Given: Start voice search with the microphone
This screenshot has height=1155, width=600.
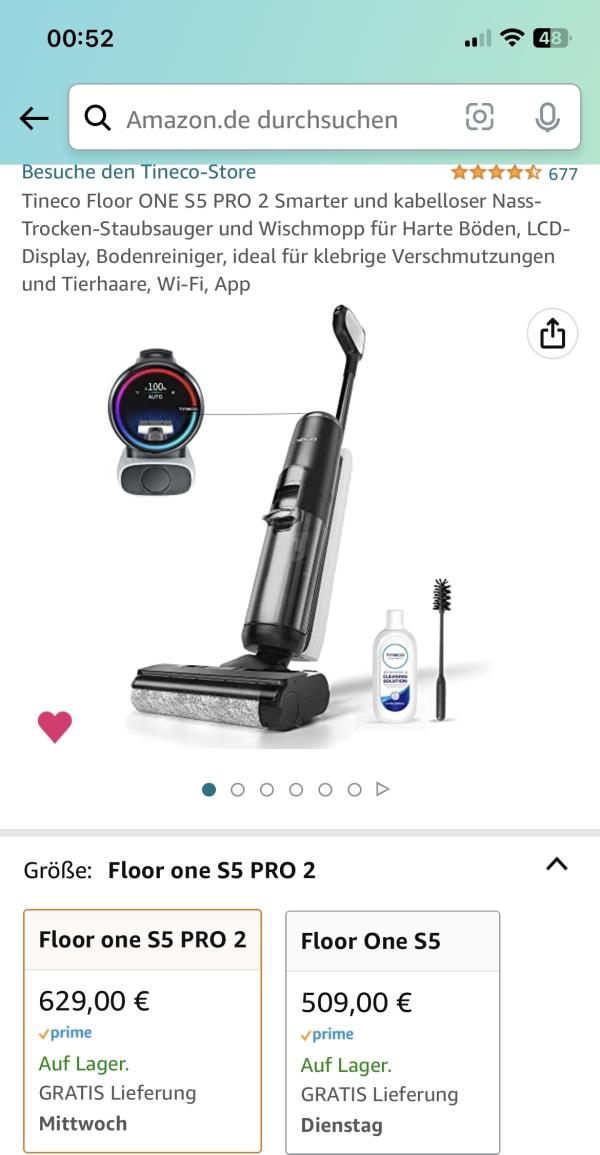Looking at the screenshot, I should tap(547, 118).
